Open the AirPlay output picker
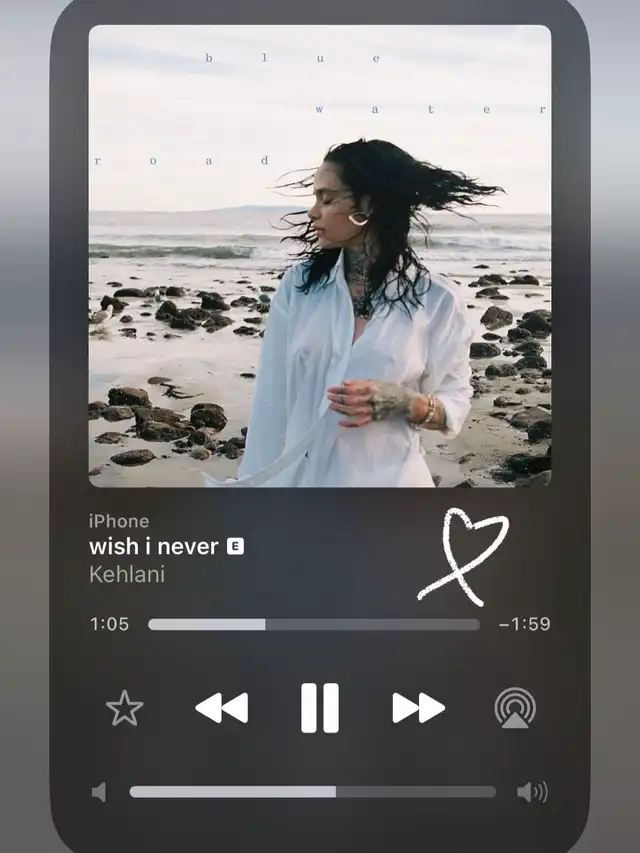 (x=515, y=708)
